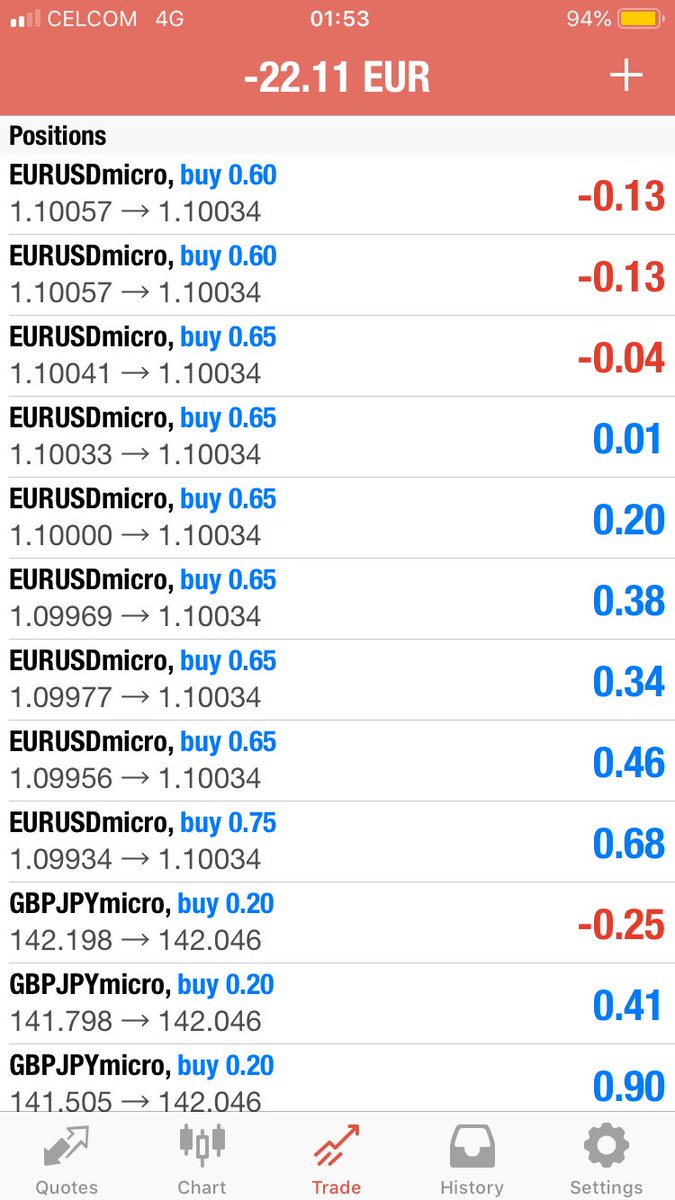Tap the GBPJPYmicro position opened at 141.505
The height and width of the screenshot is (1200, 675).
pos(337,1080)
